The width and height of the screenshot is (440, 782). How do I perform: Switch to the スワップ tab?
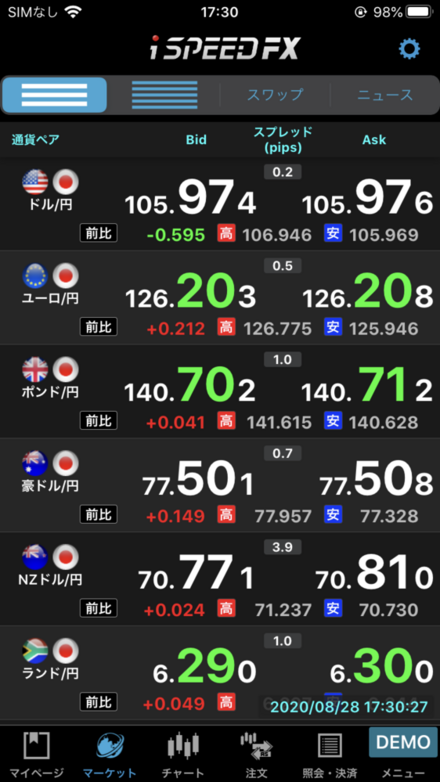pyautogui.click(x=275, y=95)
